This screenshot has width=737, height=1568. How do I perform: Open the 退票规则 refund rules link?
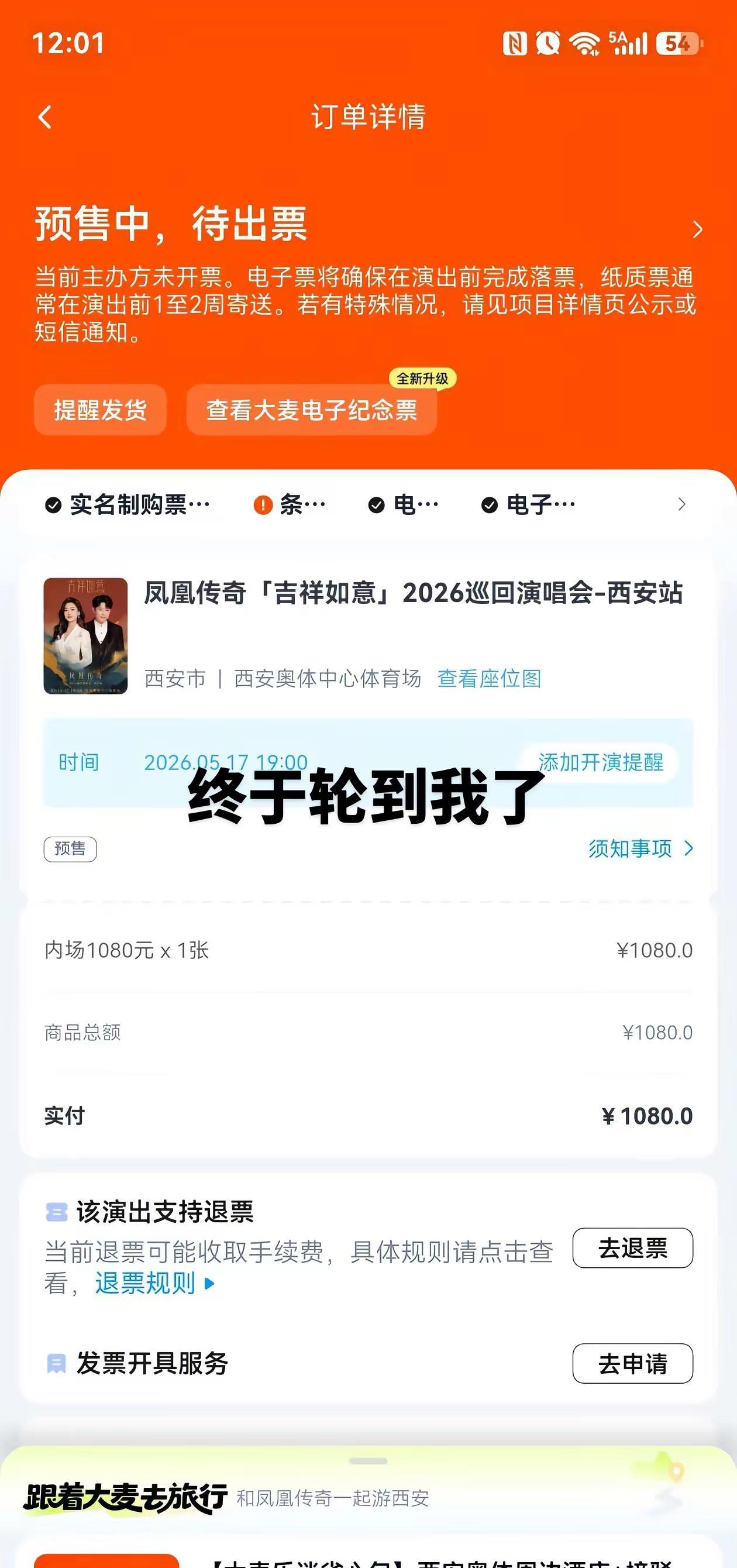145,1284
